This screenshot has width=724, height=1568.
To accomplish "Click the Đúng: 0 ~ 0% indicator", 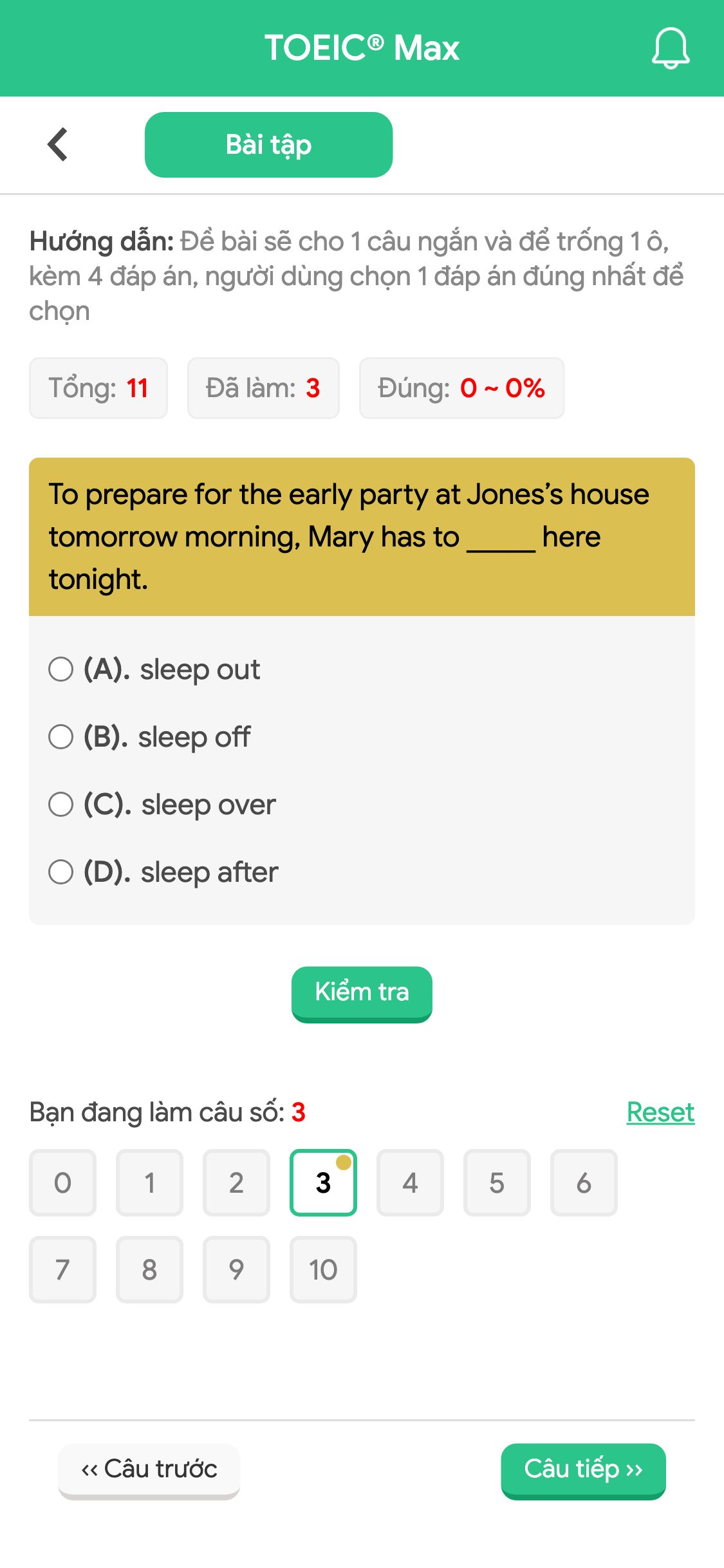I will pos(461,387).
